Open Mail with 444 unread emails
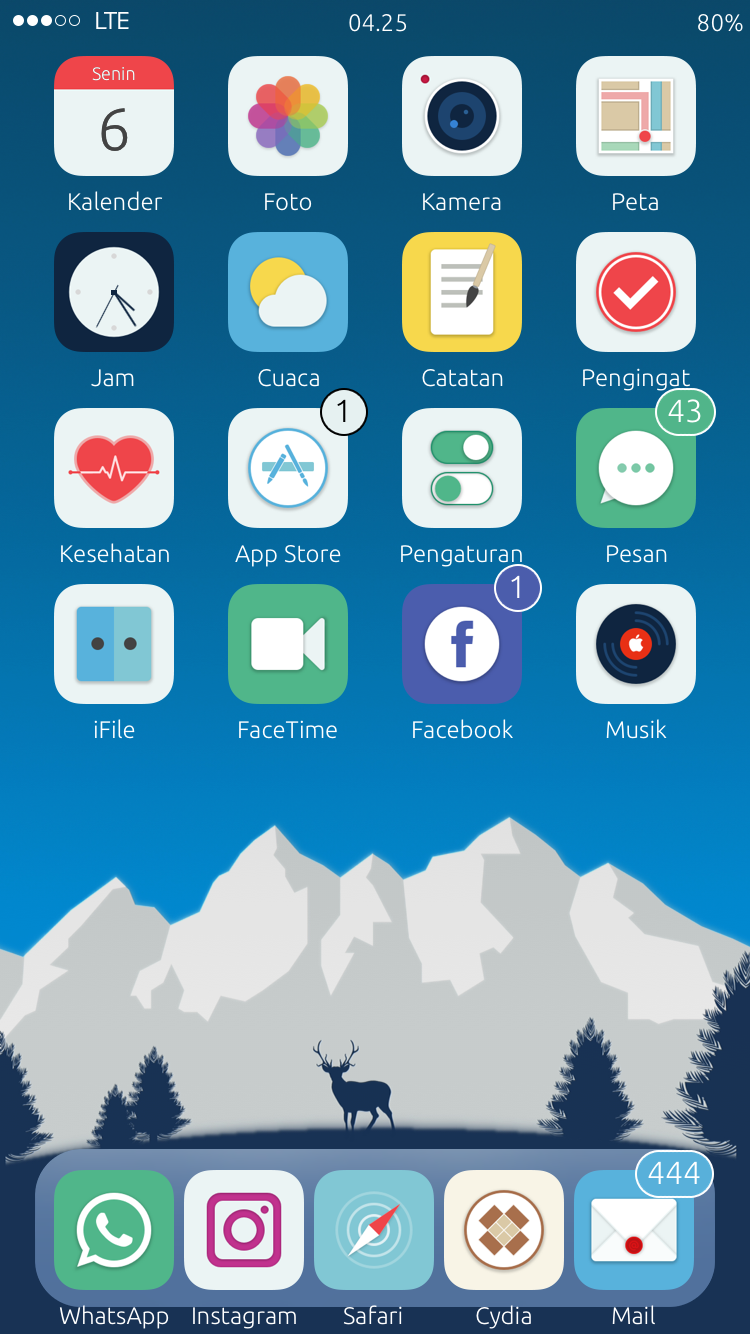The width and height of the screenshot is (750, 1334). (634, 1230)
